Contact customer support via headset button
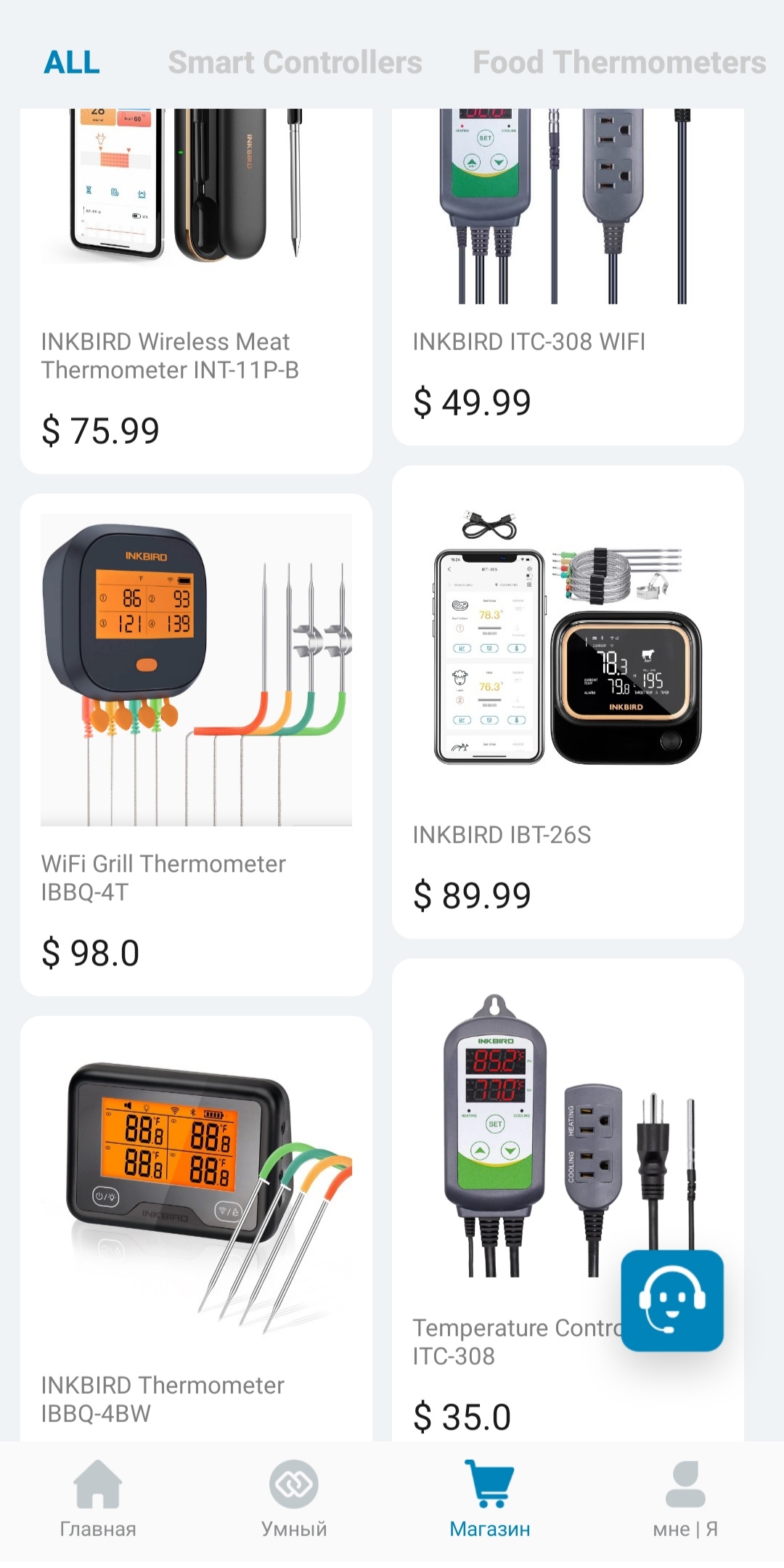Viewport: 784px width, 1568px height. (x=672, y=1300)
